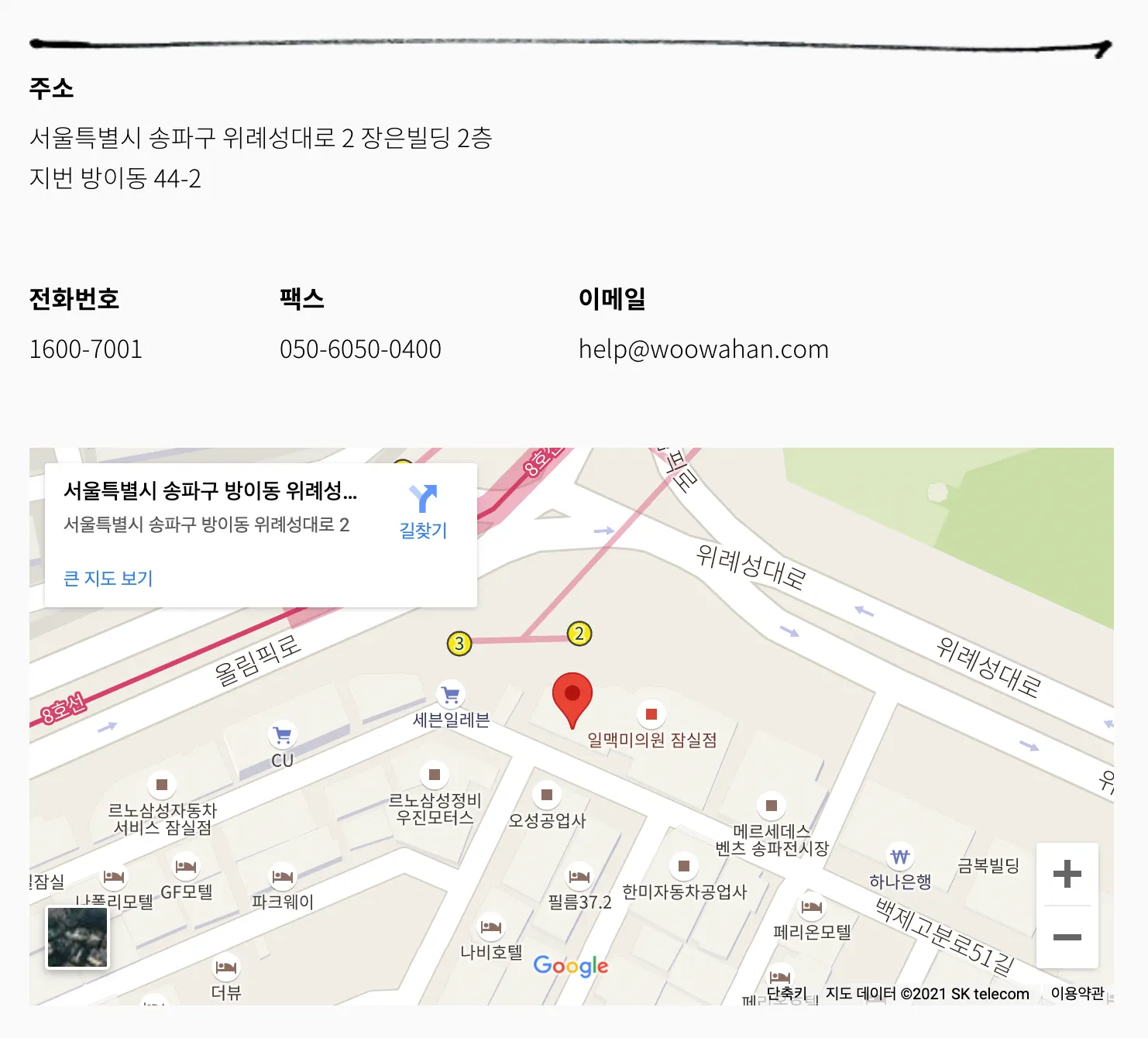Open the Google logo link
1148x1038 pixels.
(x=571, y=966)
